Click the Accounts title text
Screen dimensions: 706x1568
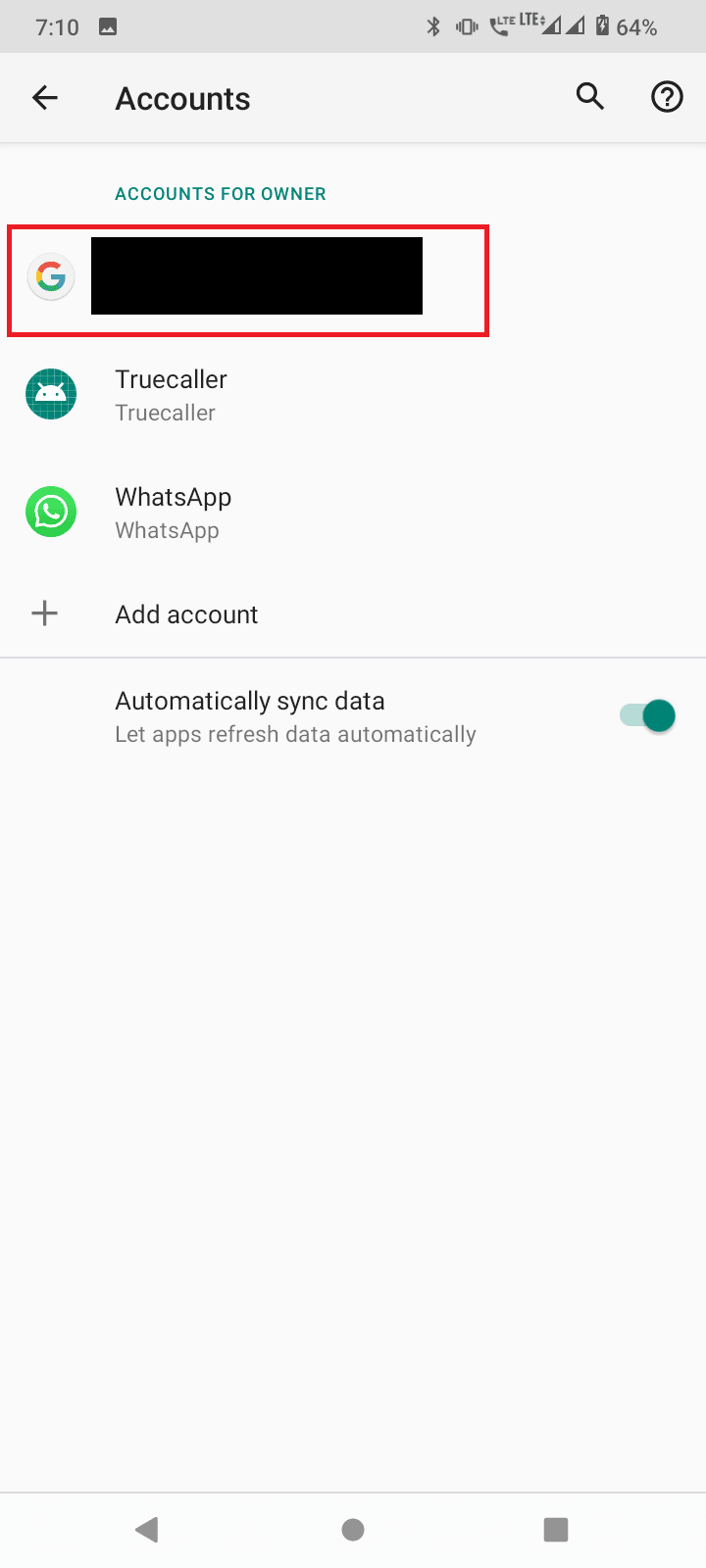click(182, 97)
